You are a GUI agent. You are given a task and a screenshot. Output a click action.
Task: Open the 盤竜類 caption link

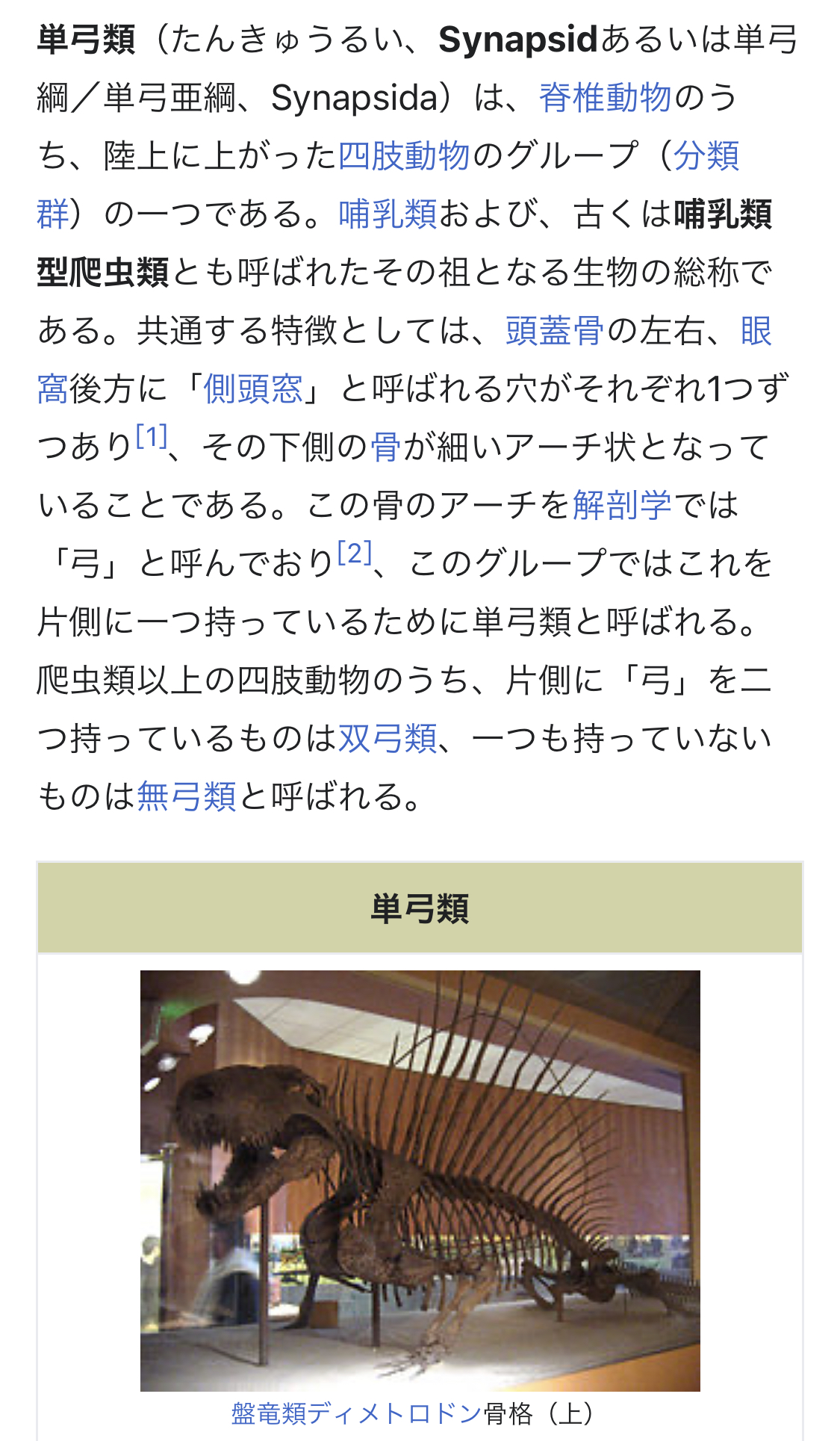click(x=269, y=1413)
